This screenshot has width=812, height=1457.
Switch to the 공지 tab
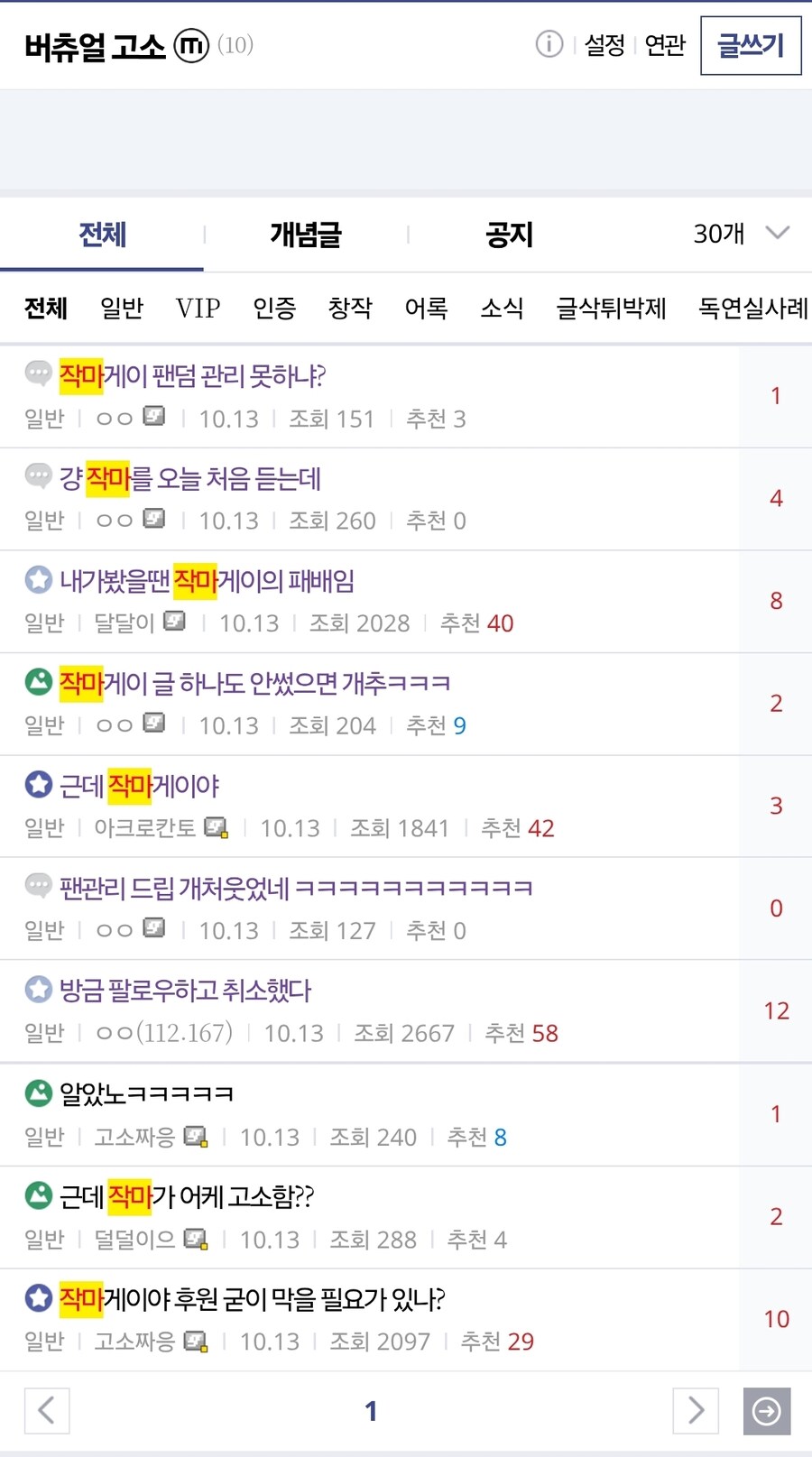[510, 235]
